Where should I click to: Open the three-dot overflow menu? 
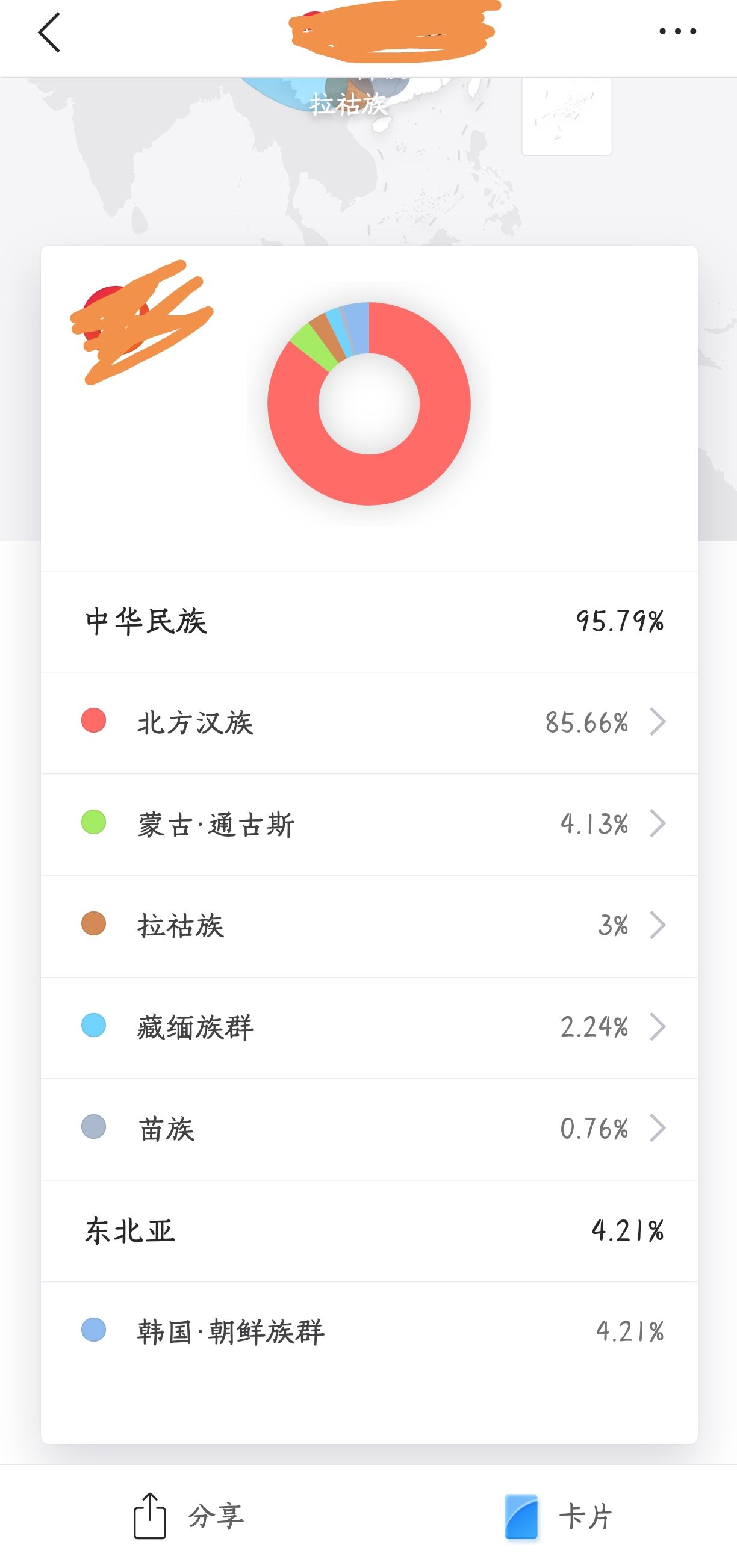(x=677, y=32)
